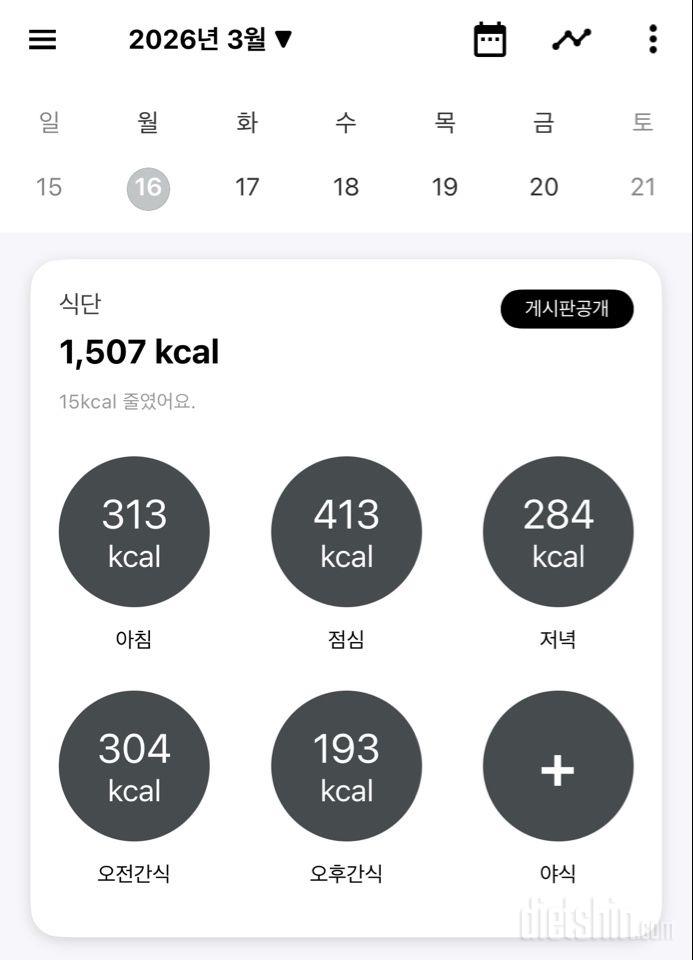693x960 pixels.
Task: Open the 오전간식 304 kcal entry
Action: coord(134,766)
